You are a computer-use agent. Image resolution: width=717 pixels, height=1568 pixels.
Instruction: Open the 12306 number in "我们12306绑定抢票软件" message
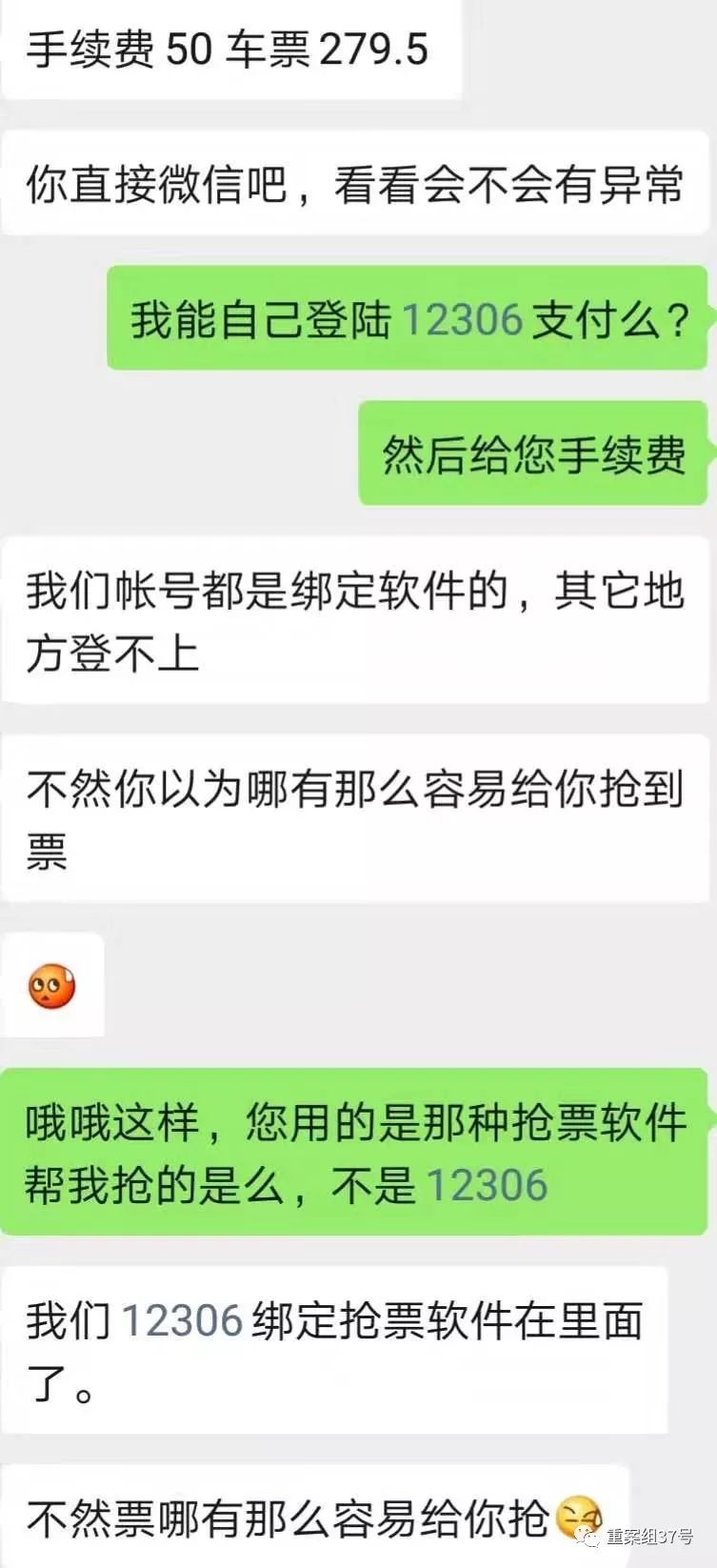pyautogui.click(x=182, y=1321)
